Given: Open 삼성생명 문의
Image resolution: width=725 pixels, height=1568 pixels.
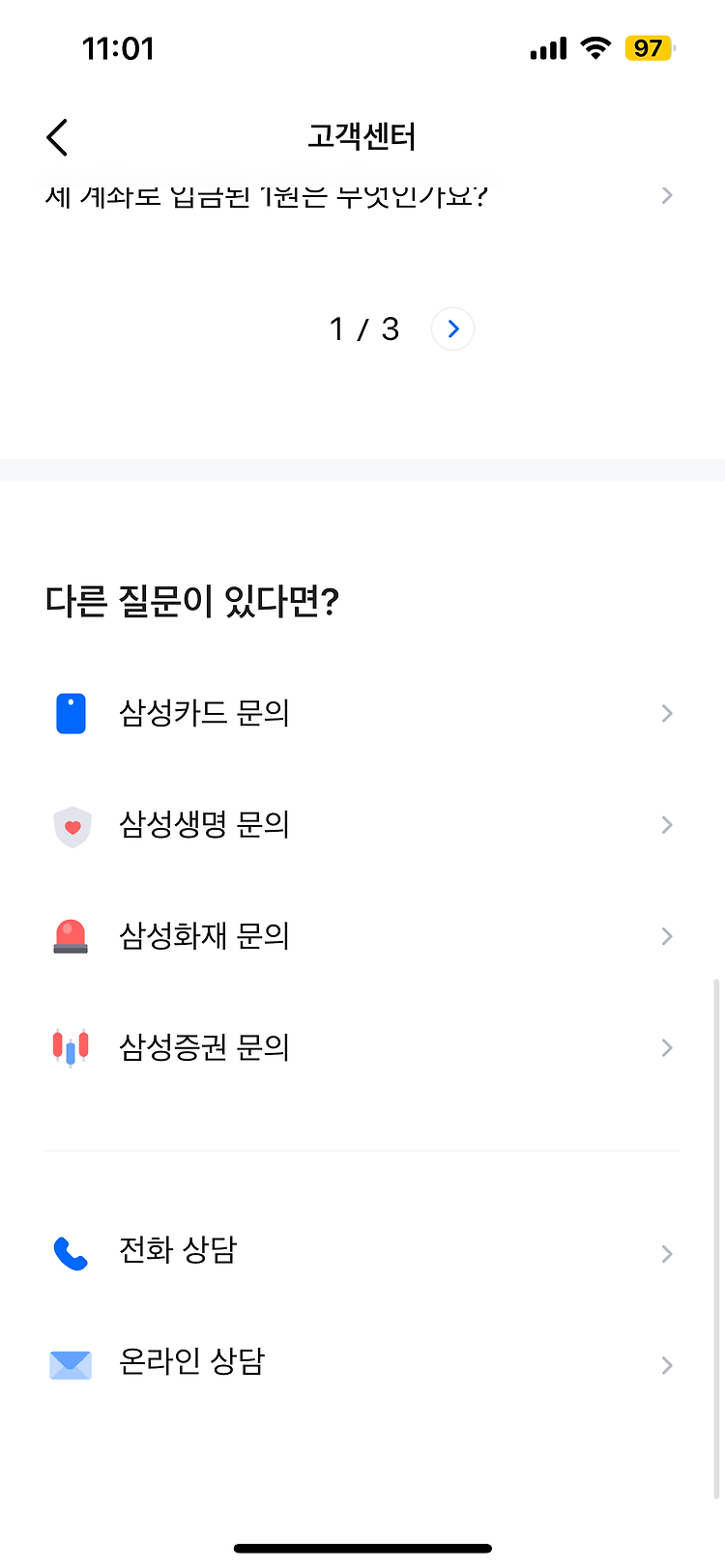Looking at the screenshot, I should pos(362,825).
